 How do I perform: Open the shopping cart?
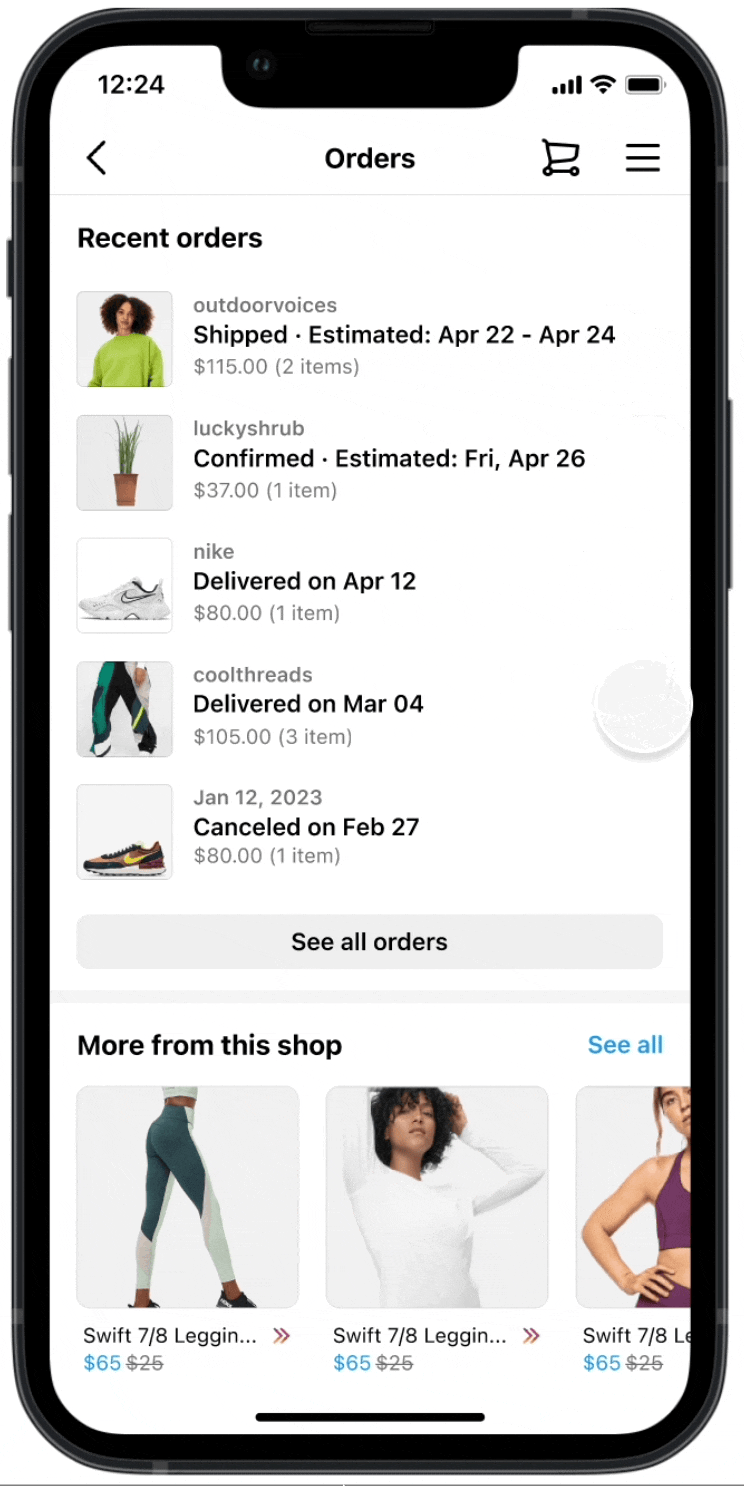pos(560,158)
